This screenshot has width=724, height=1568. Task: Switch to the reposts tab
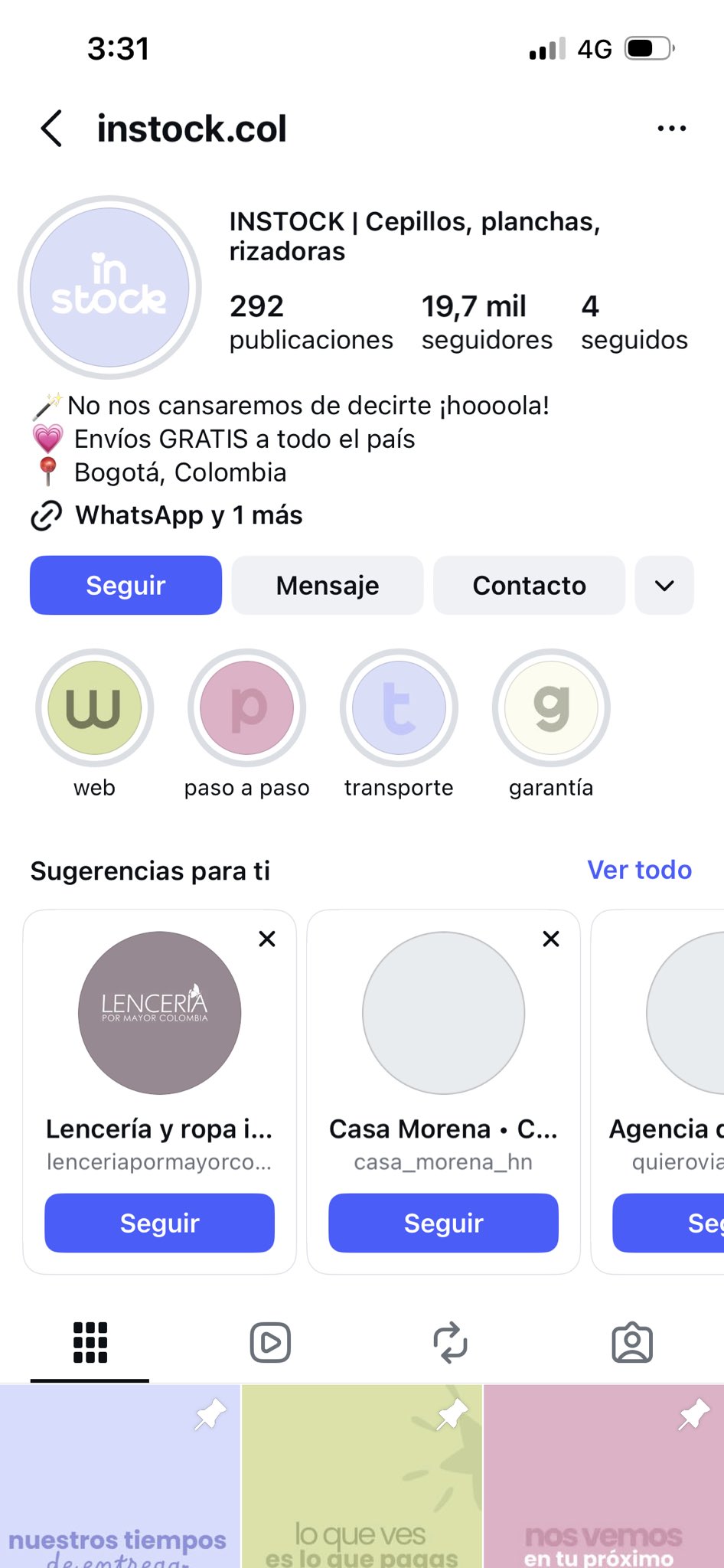[x=450, y=1343]
